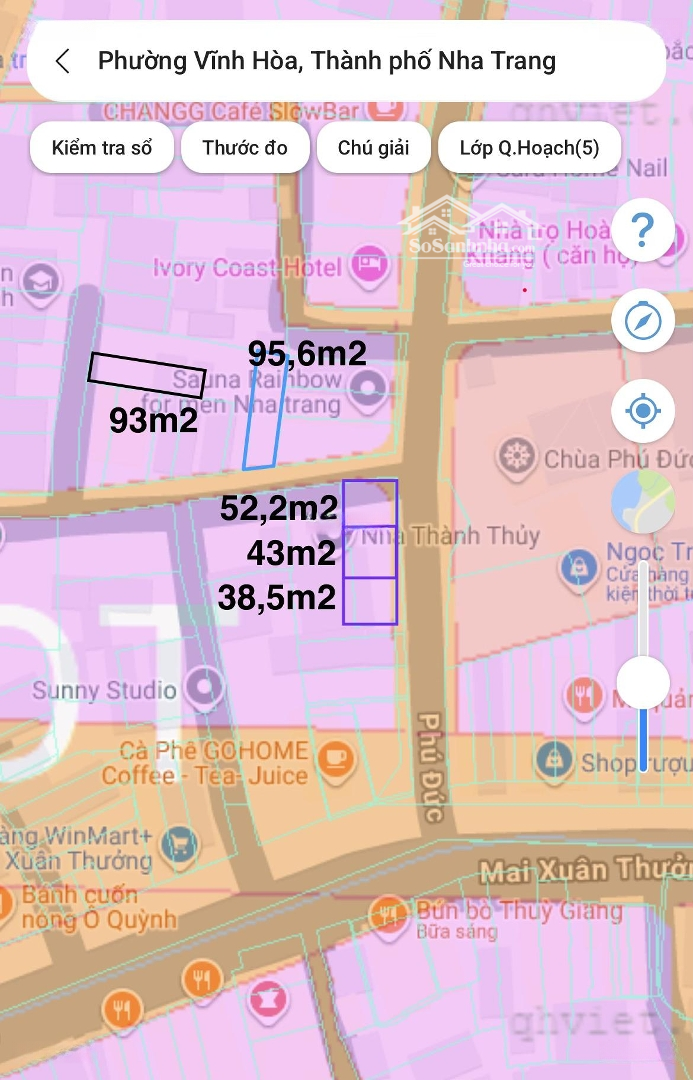Image resolution: width=693 pixels, height=1080 pixels.
Task: Tap the vertical slider handle
Action: [643, 683]
